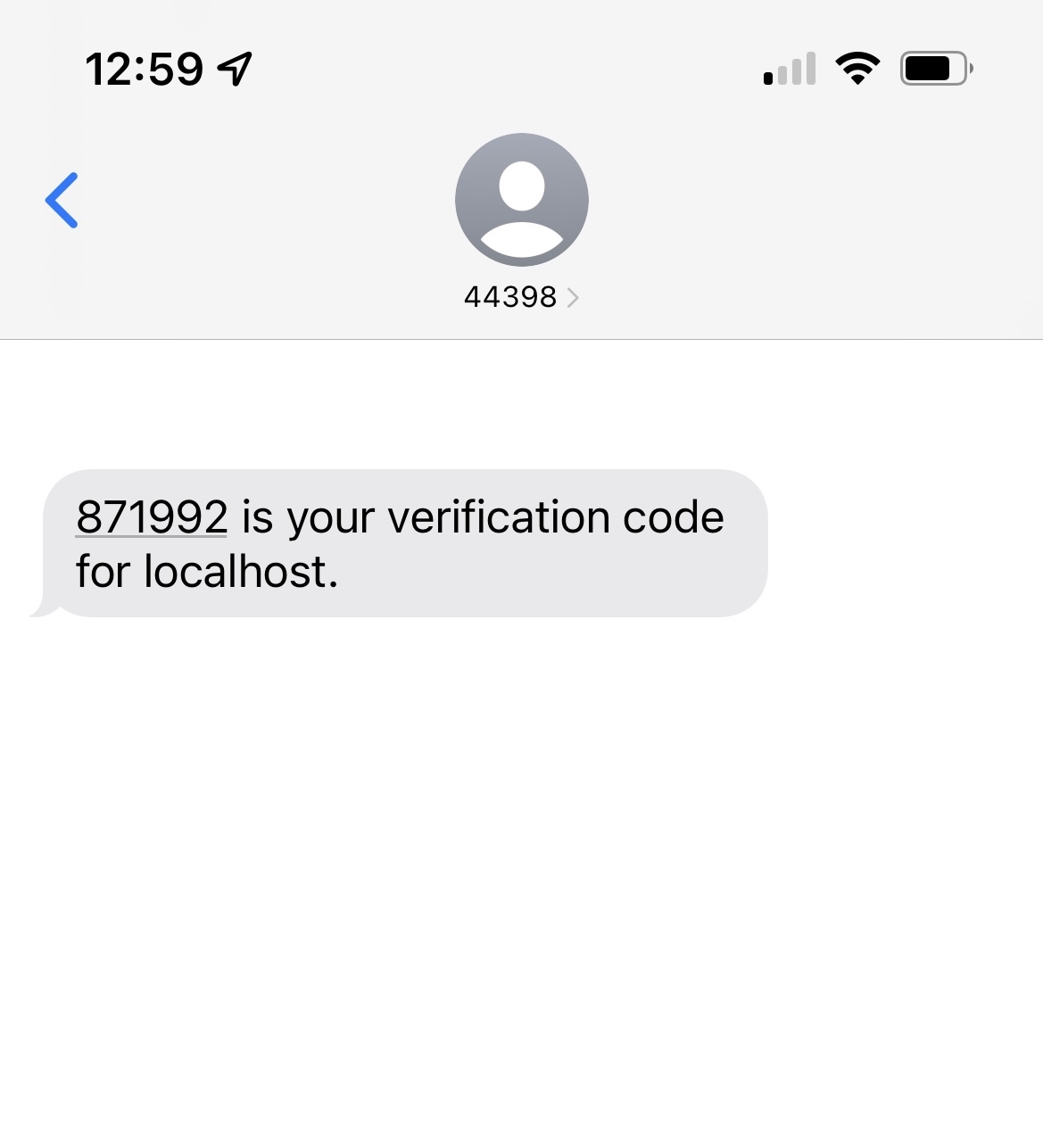Image resolution: width=1043 pixels, height=1148 pixels.
Task: Return to conversations list with back button
Action: pyautogui.click(x=62, y=199)
